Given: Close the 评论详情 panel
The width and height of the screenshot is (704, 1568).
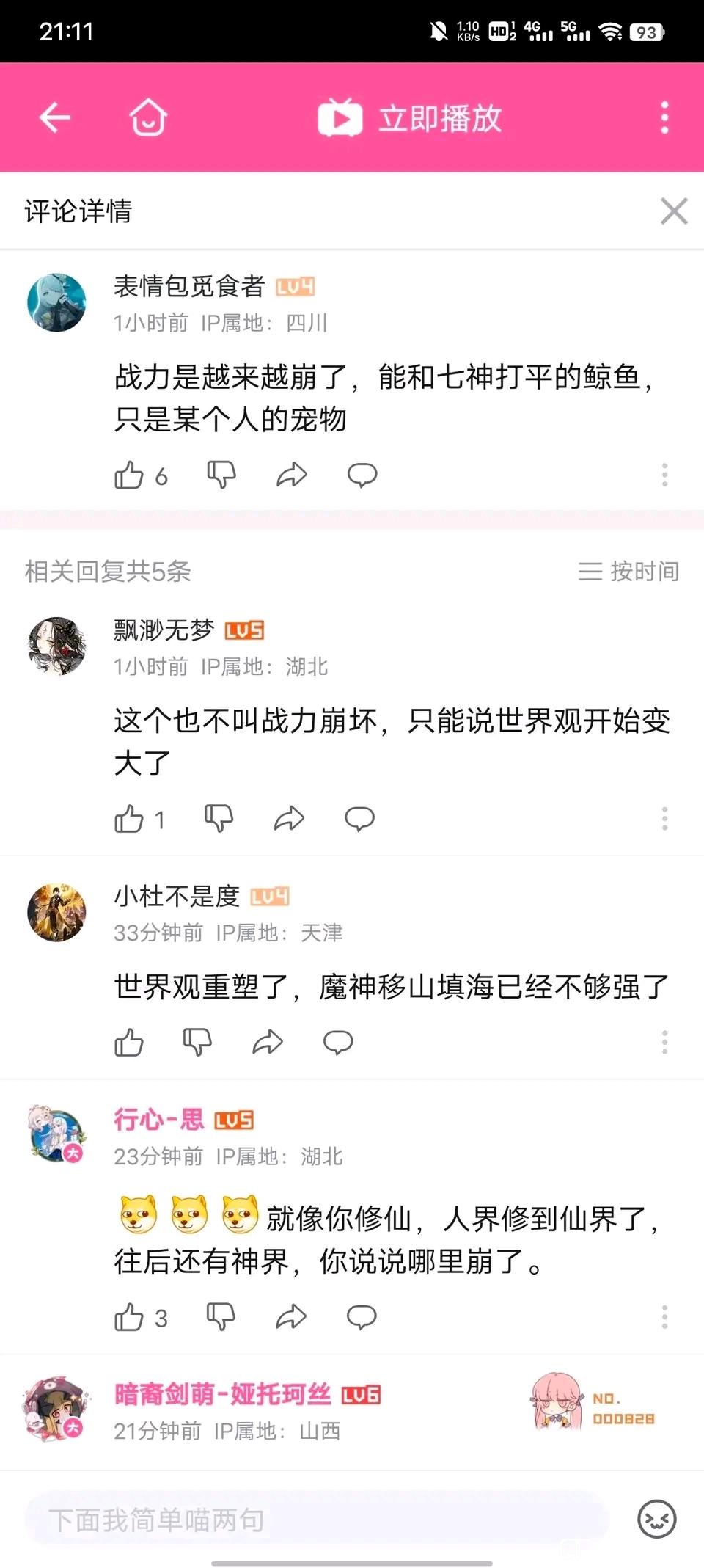Looking at the screenshot, I should (673, 211).
